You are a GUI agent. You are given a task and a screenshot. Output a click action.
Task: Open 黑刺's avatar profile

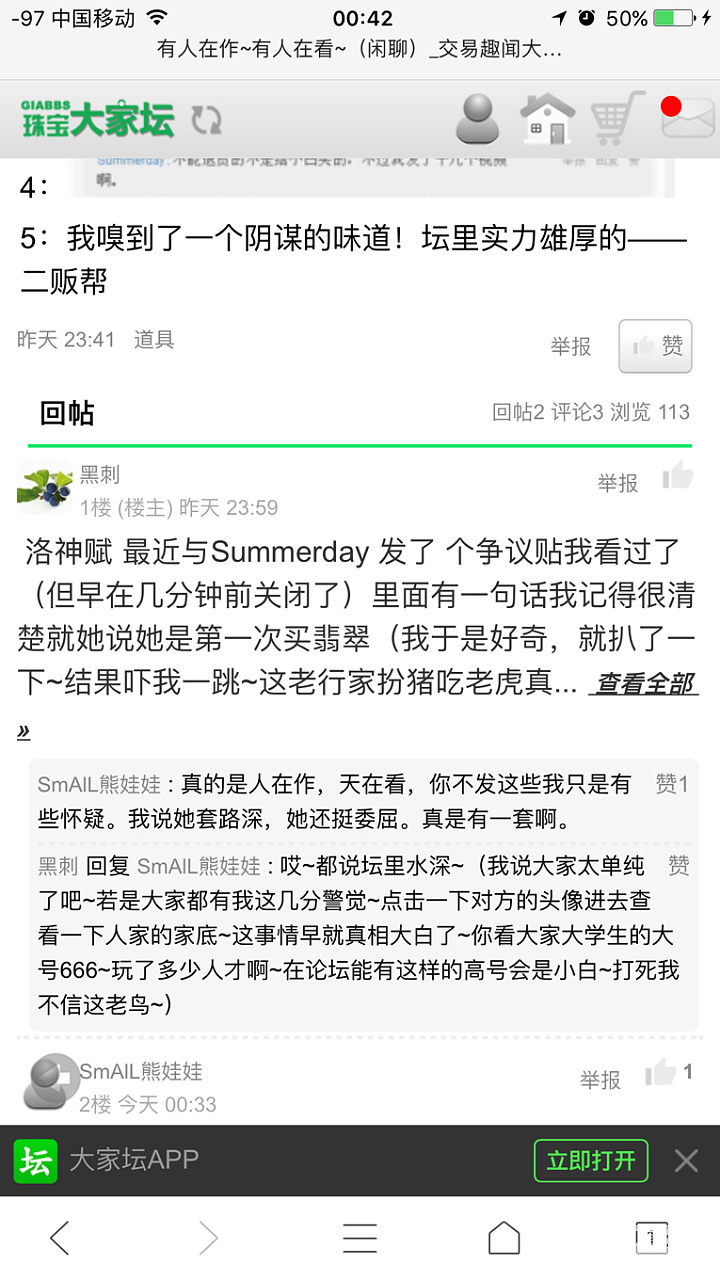(x=44, y=487)
